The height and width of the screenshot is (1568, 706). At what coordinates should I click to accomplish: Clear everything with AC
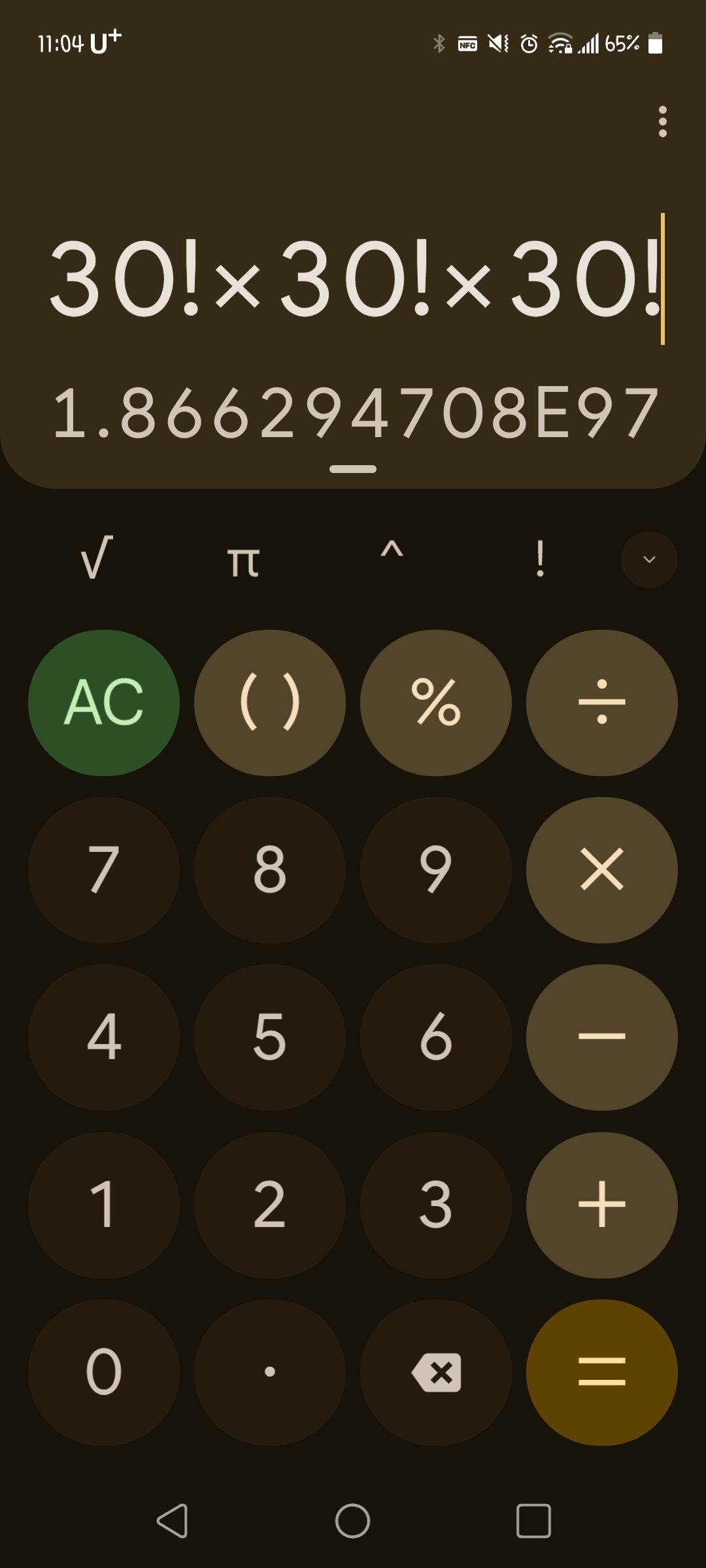click(x=104, y=703)
